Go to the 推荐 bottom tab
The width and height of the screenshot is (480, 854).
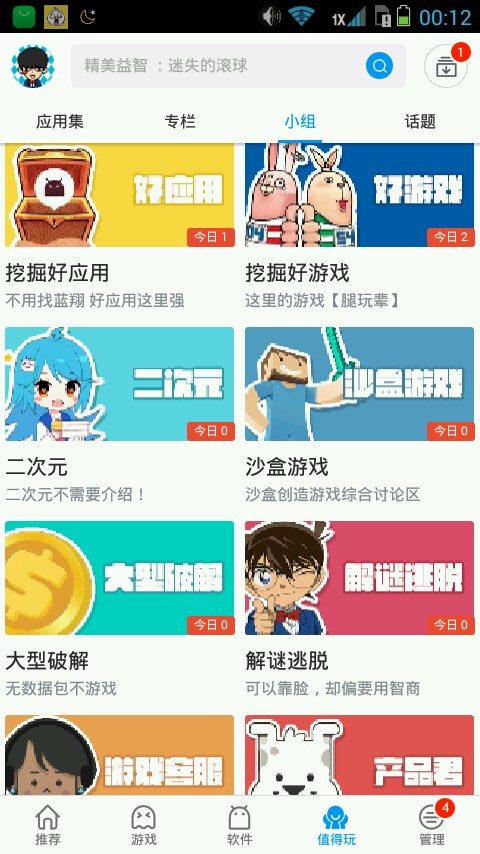point(48,825)
